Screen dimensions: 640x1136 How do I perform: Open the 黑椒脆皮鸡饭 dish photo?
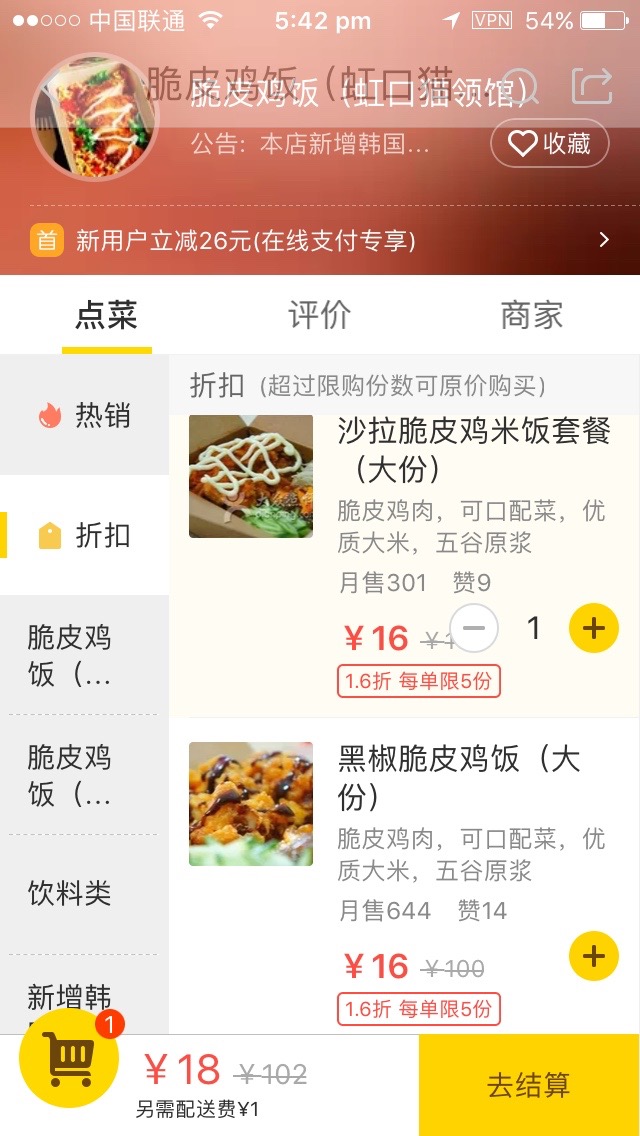click(251, 804)
